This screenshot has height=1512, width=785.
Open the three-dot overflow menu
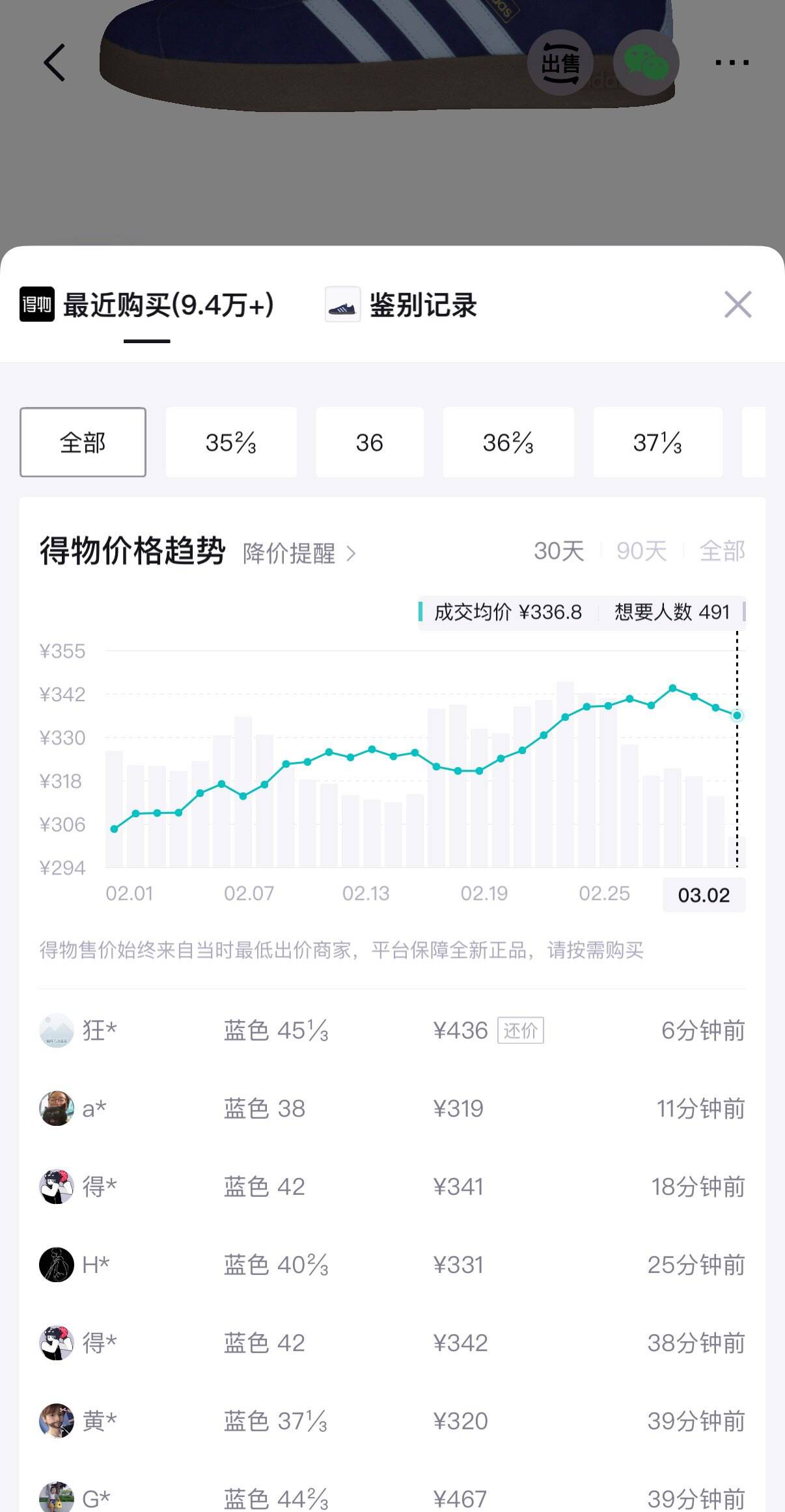(x=732, y=63)
